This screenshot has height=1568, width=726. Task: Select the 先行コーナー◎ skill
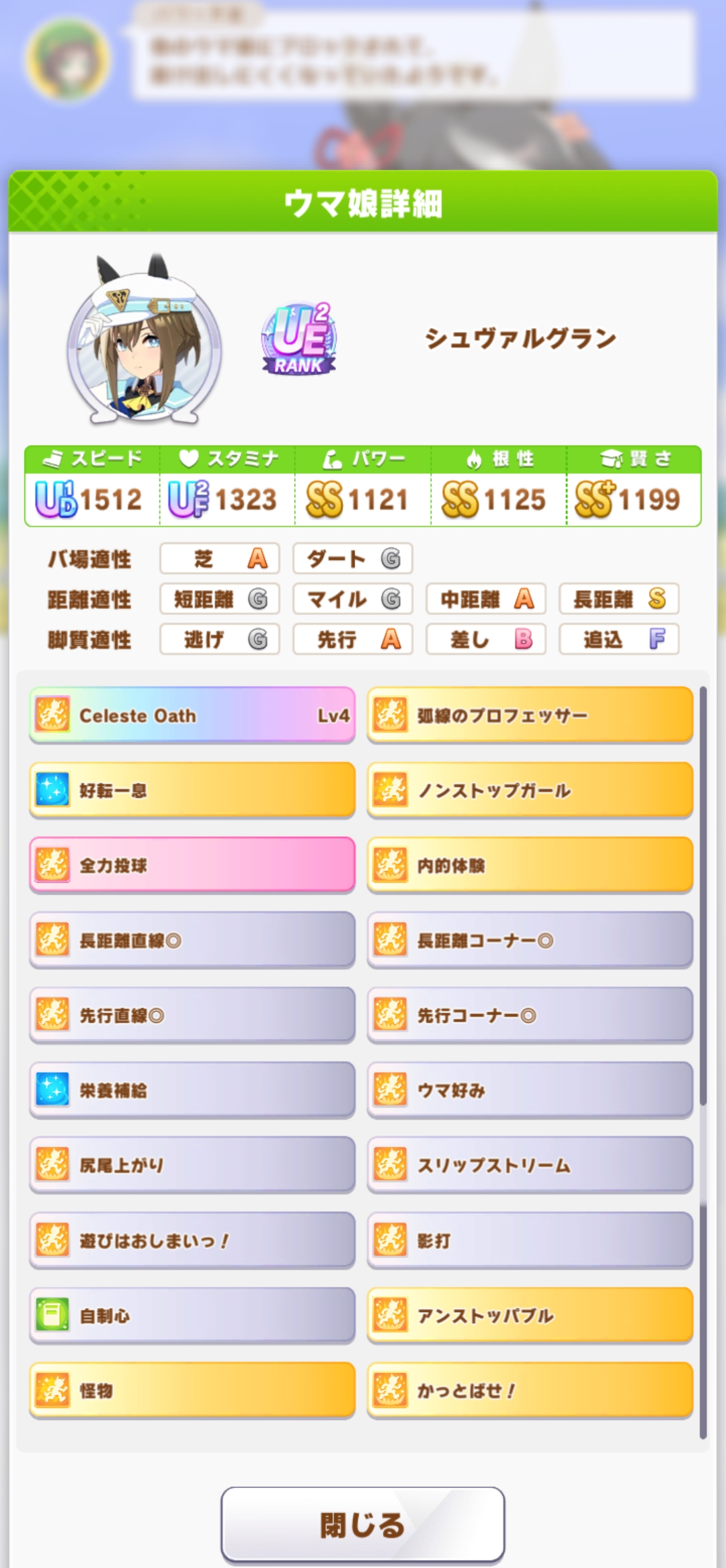(530, 1015)
